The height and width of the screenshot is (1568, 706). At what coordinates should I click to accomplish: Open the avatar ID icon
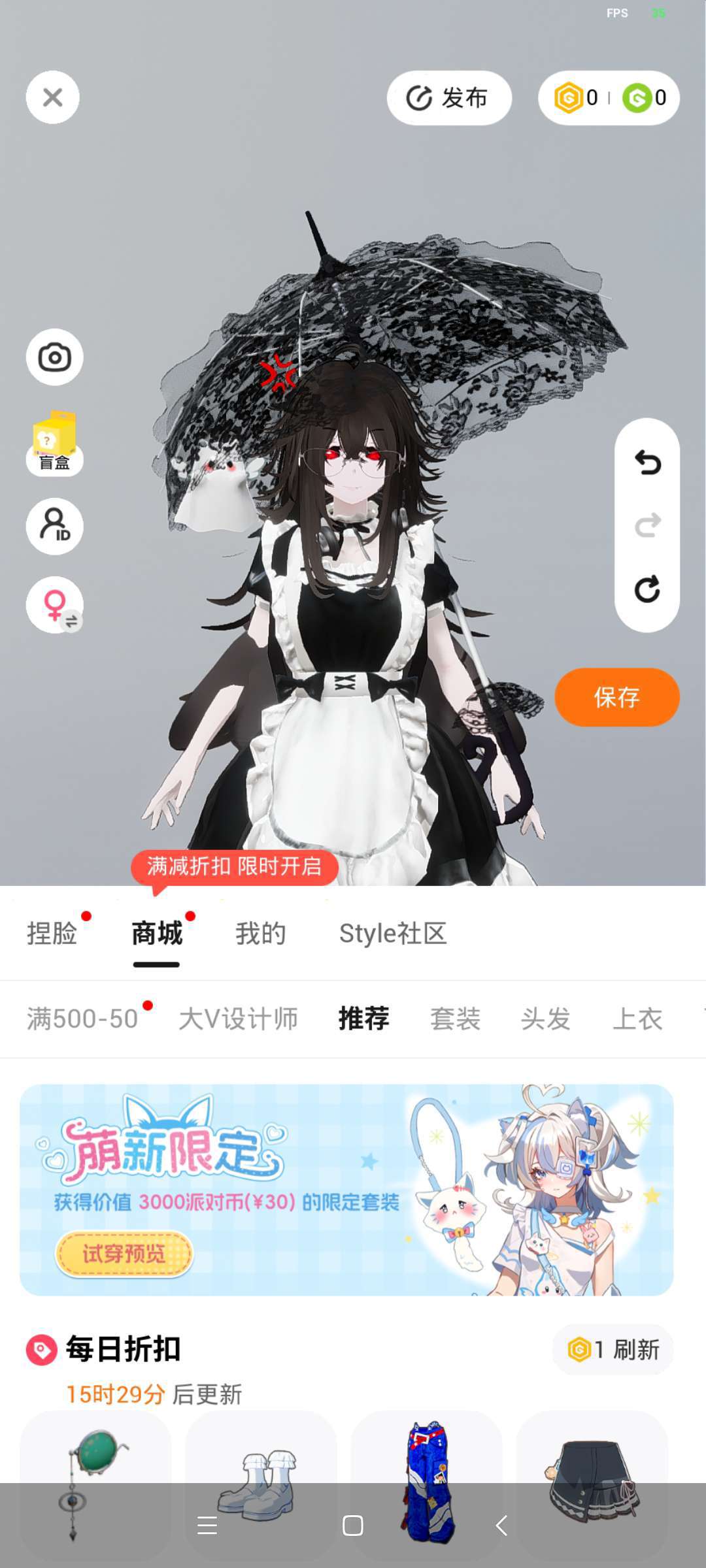click(x=54, y=526)
